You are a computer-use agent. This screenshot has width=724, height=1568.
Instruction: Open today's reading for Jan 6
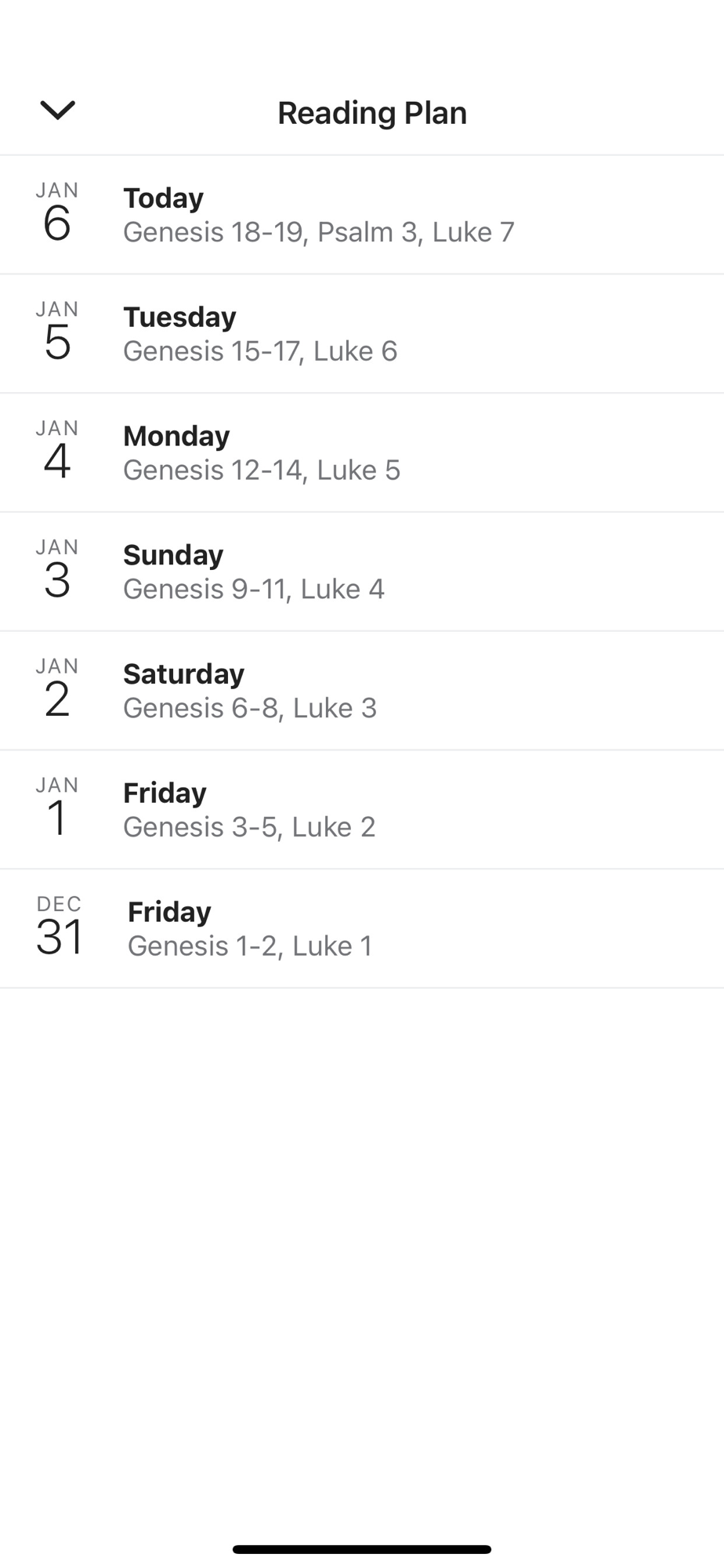[x=362, y=215]
